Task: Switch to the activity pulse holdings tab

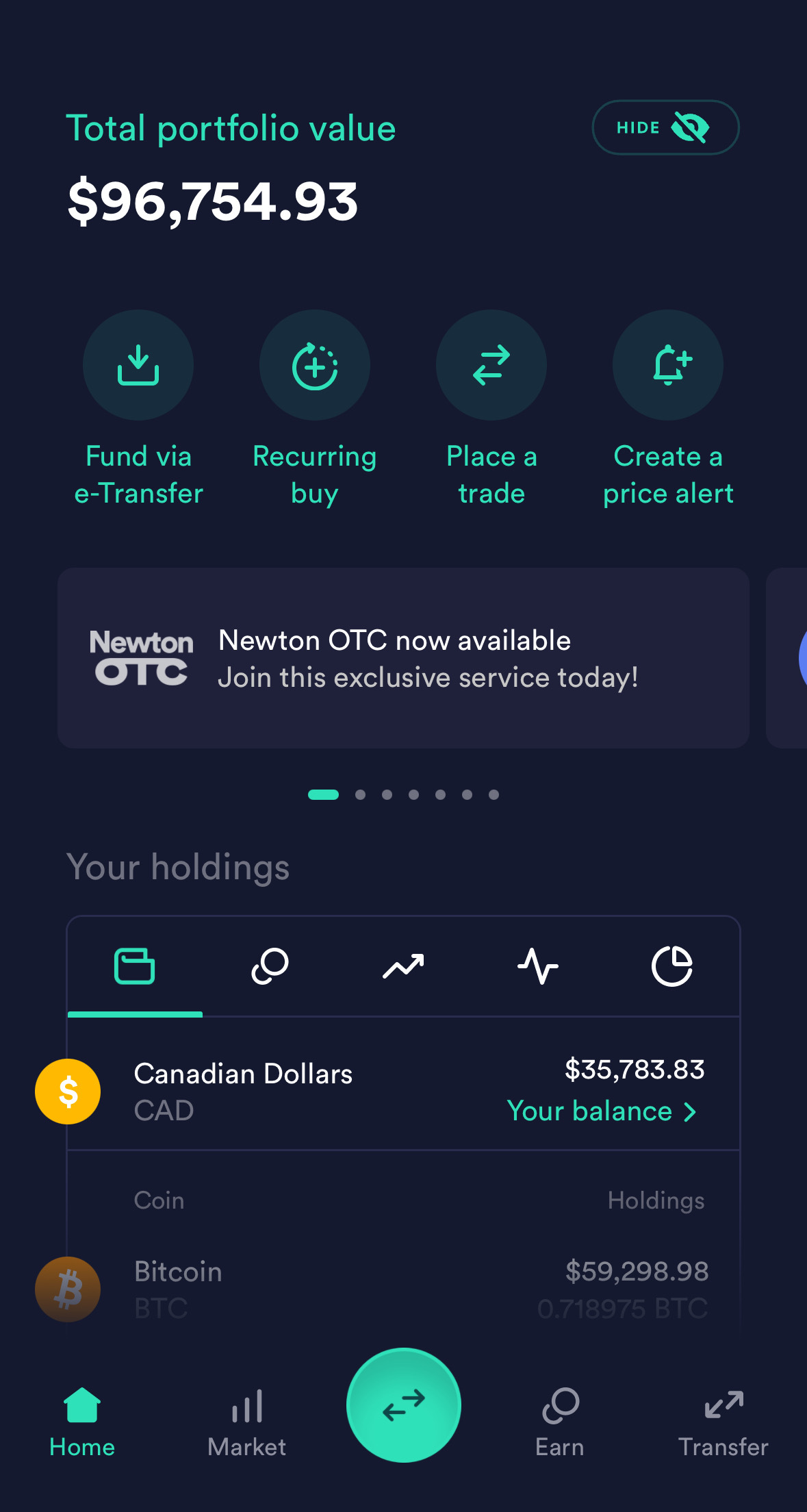Action: tap(538, 966)
